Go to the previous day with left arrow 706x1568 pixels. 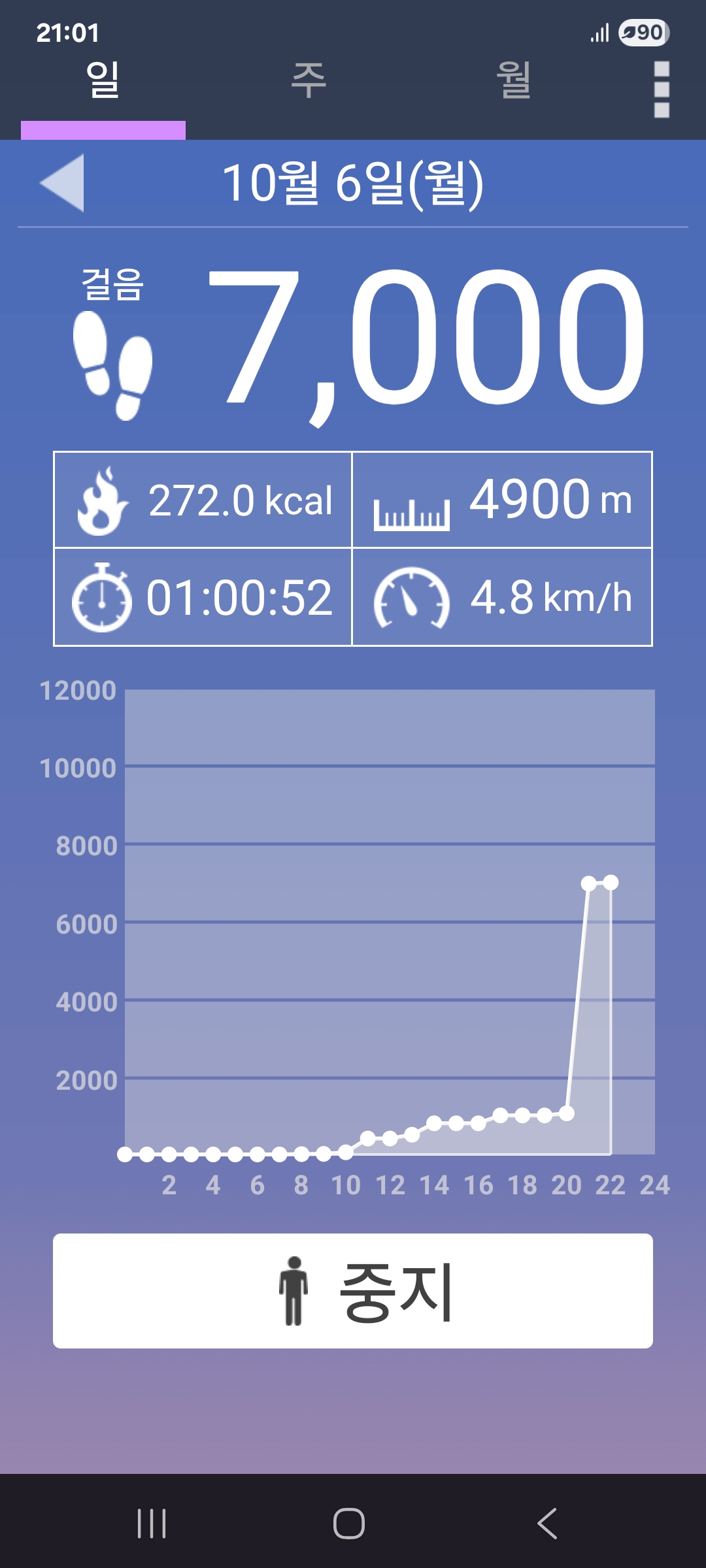click(63, 183)
